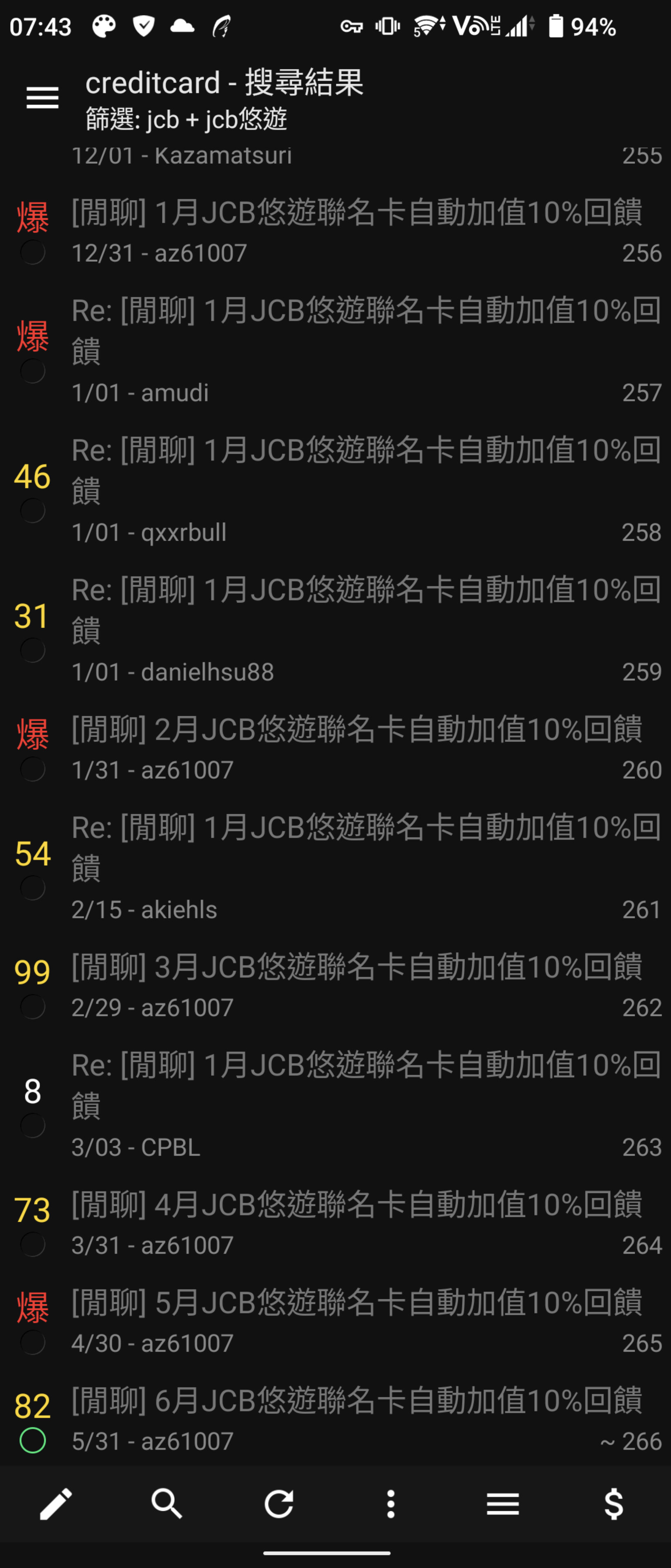Refresh the article list
671x1568 pixels.
pos(279,1504)
